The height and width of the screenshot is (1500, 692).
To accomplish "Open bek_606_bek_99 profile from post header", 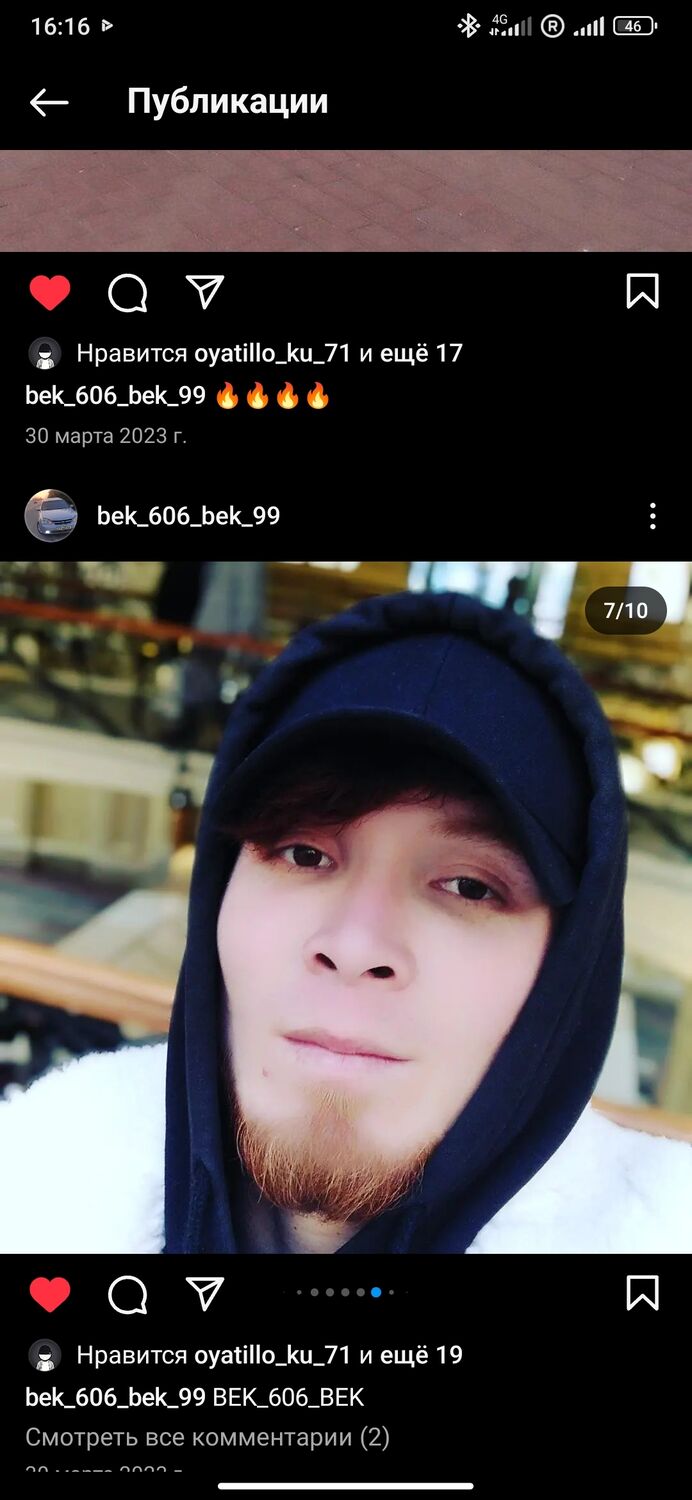I will (188, 516).
